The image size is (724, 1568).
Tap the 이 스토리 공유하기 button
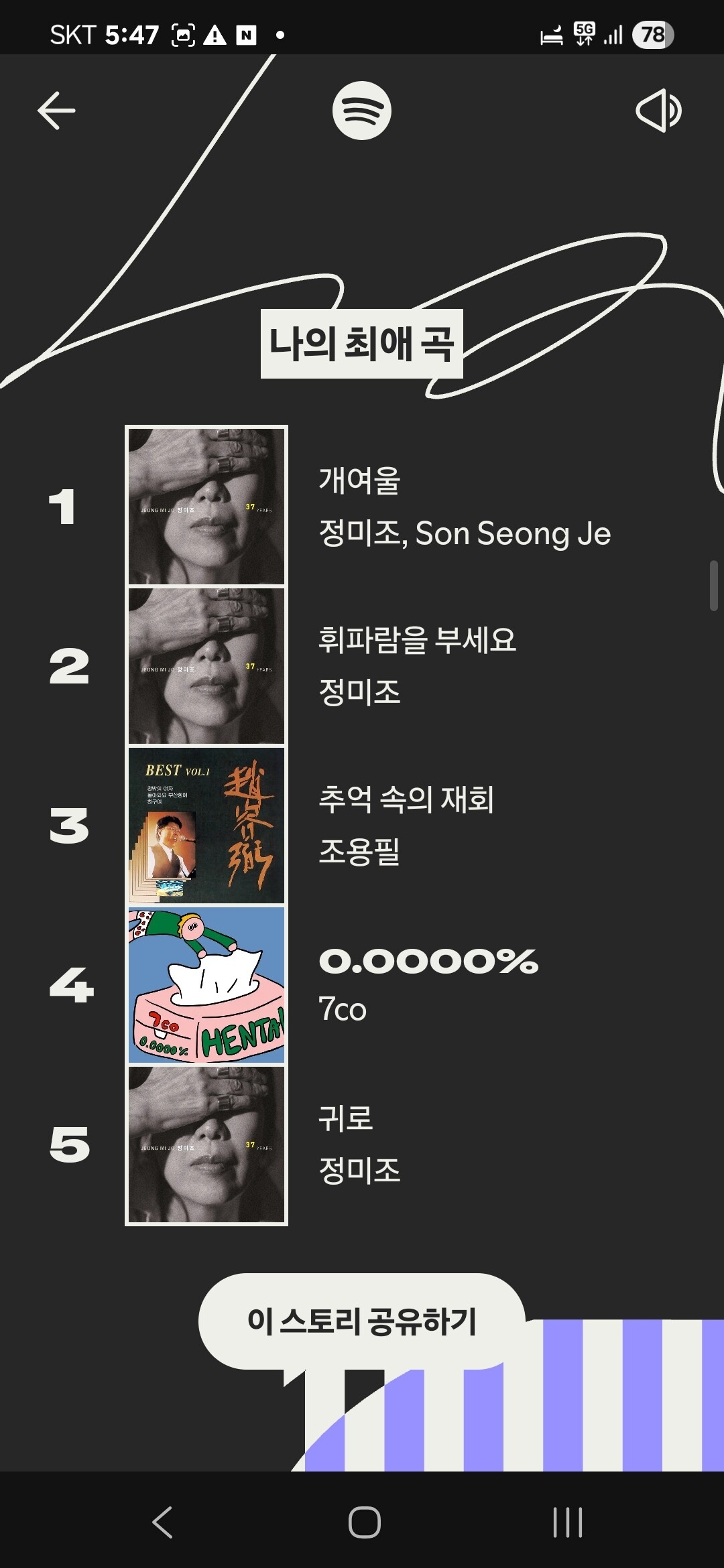tap(361, 1321)
